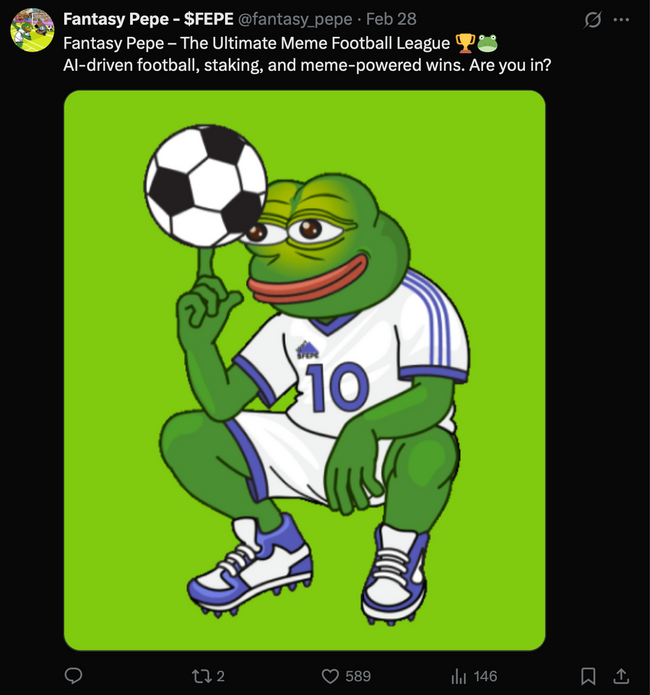Open the Fantasy Pepe - $FEPE account name
This screenshot has height=695, width=650.
tap(146, 19)
